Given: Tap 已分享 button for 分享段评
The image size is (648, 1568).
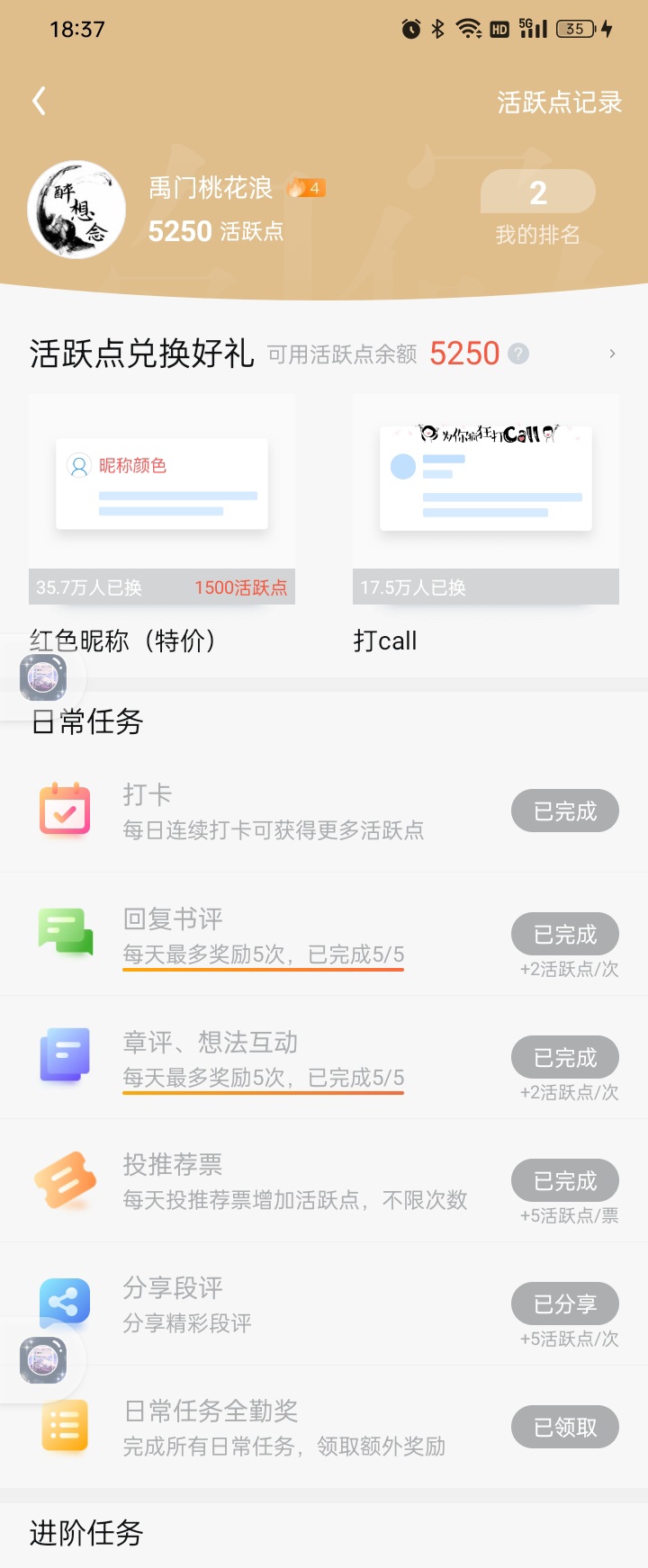Looking at the screenshot, I should [564, 1304].
